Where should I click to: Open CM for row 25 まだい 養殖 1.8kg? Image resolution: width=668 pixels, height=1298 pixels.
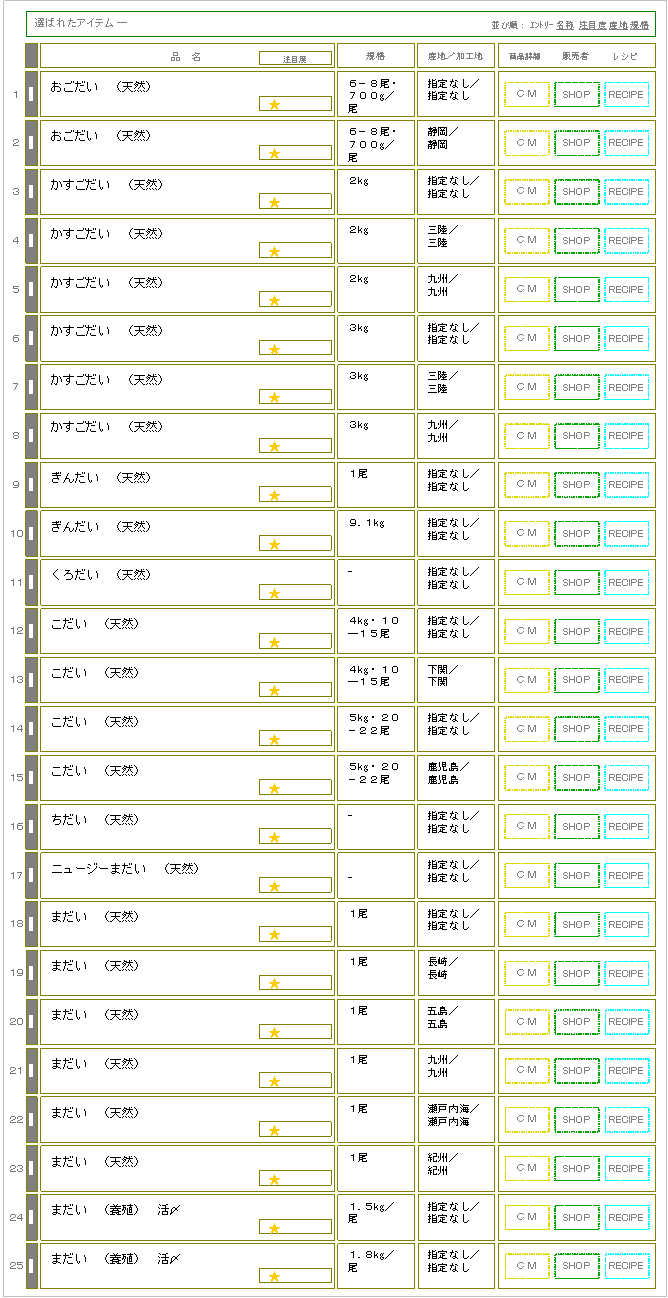[526, 1265]
